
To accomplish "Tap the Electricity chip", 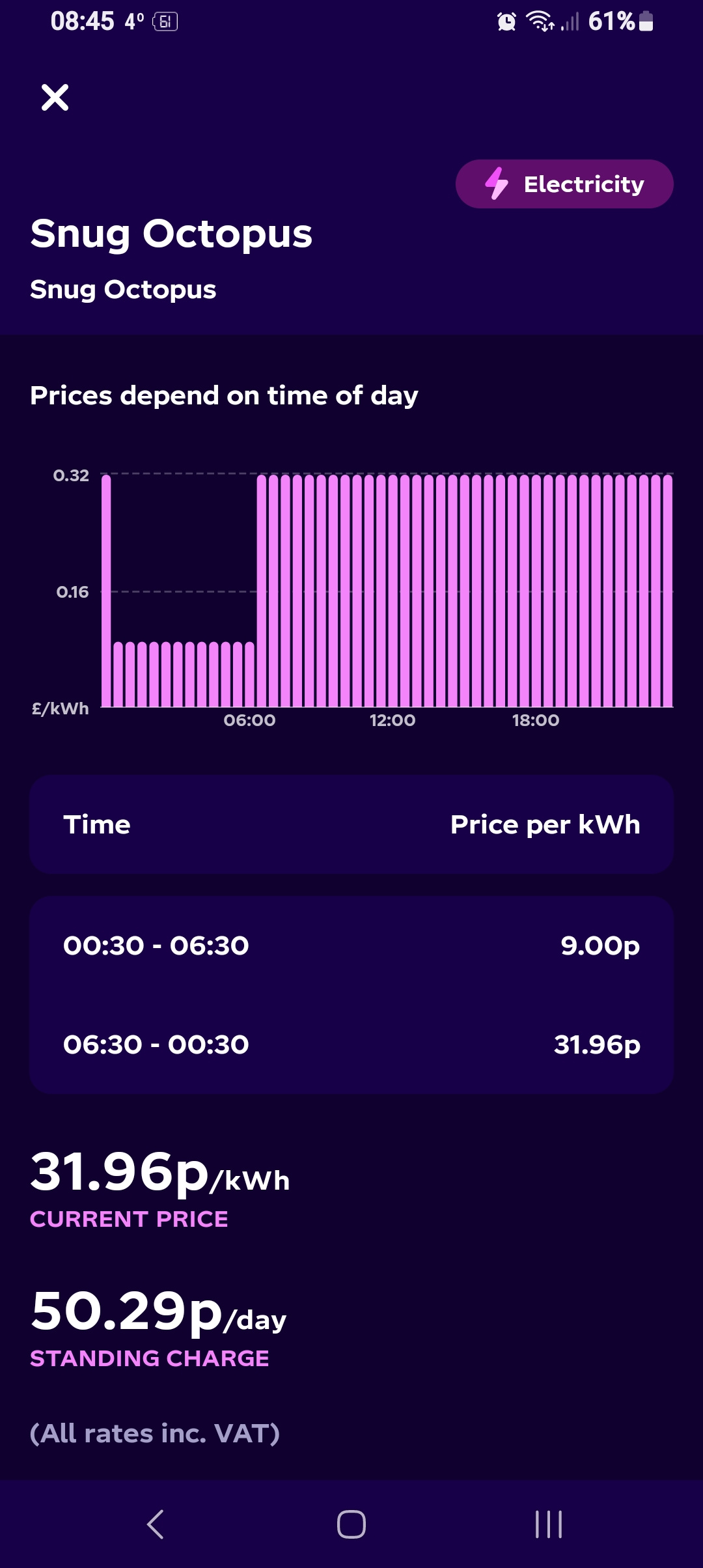I will (x=564, y=184).
